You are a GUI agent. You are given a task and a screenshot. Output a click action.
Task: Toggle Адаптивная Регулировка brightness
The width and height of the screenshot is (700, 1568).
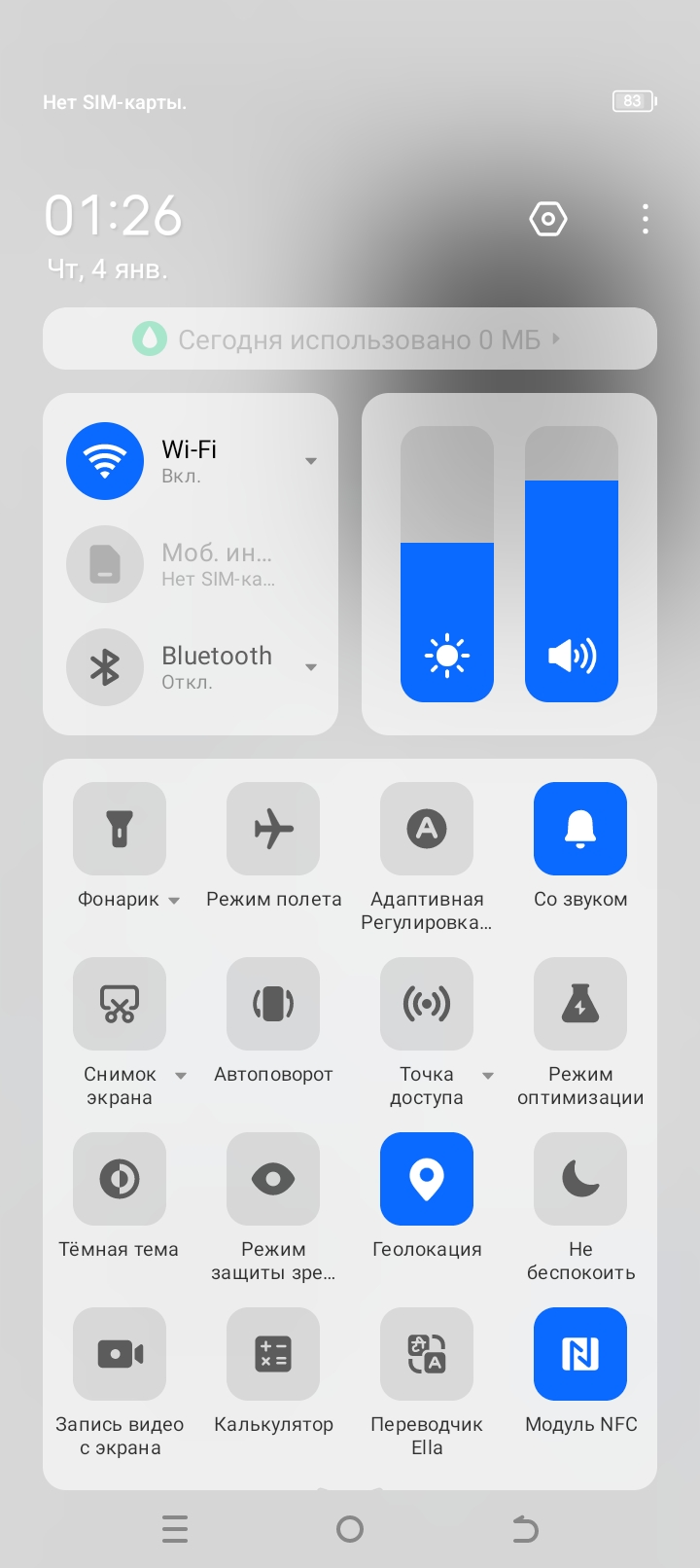pos(427,829)
